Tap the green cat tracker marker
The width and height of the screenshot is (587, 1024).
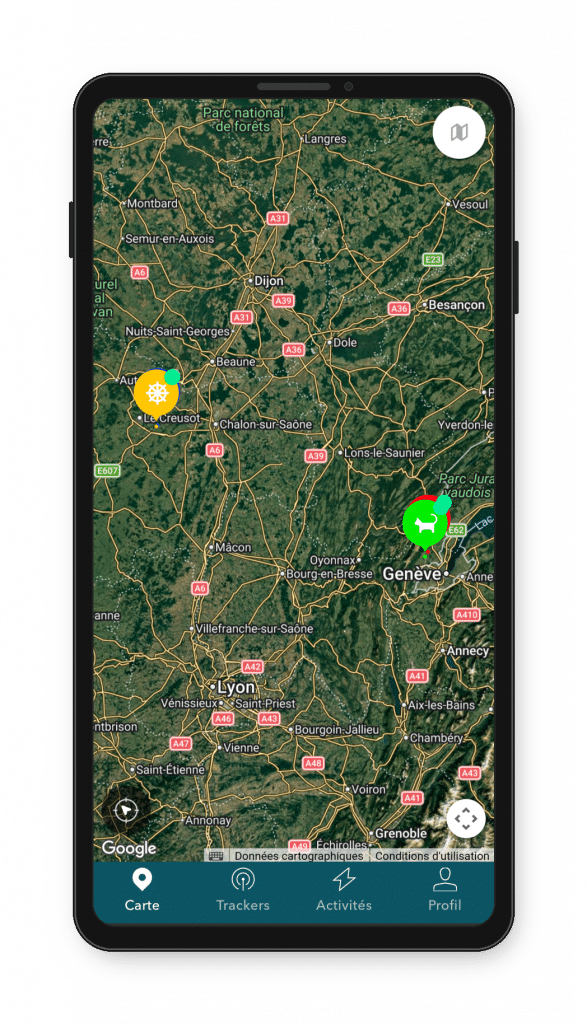(426, 524)
